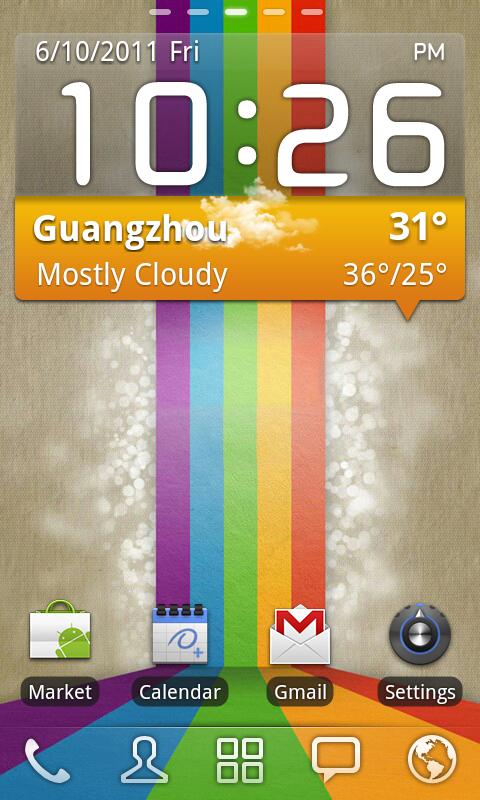Jump to the first home screen page indicator
The width and height of the screenshot is (480, 800).
[x=160, y=12]
